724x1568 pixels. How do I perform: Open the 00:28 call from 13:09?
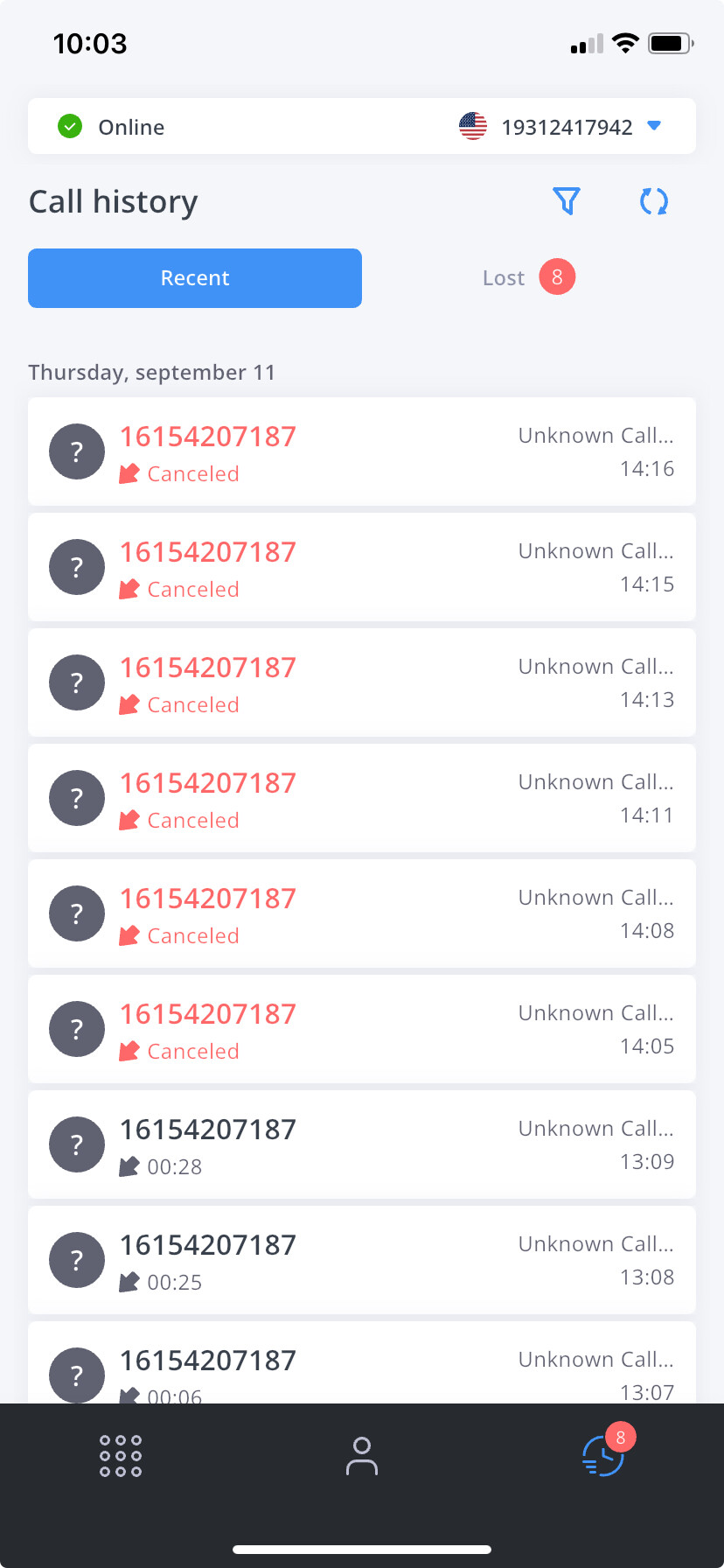(361, 1144)
